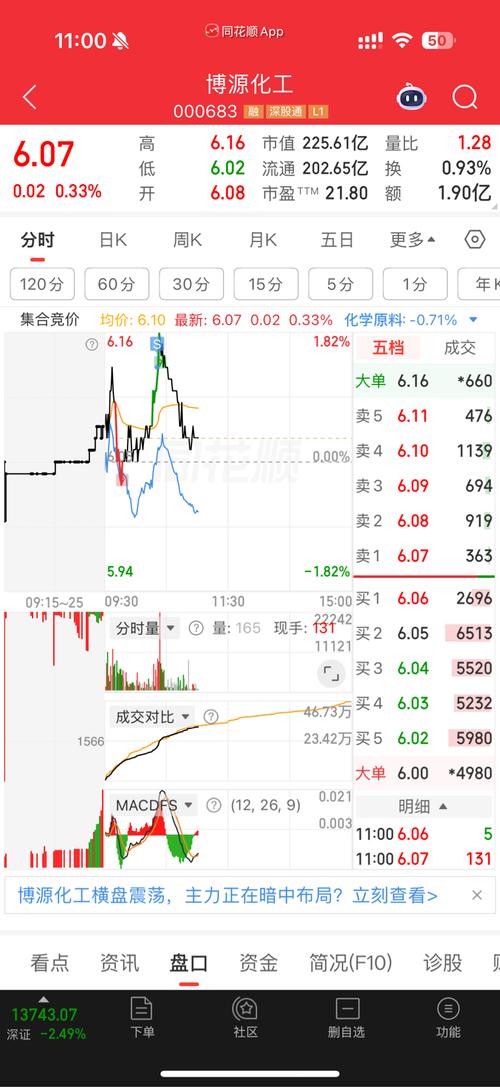Open the search magnifier icon
The height and width of the screenshot is (1087, 500).
[x=465, y=98]
